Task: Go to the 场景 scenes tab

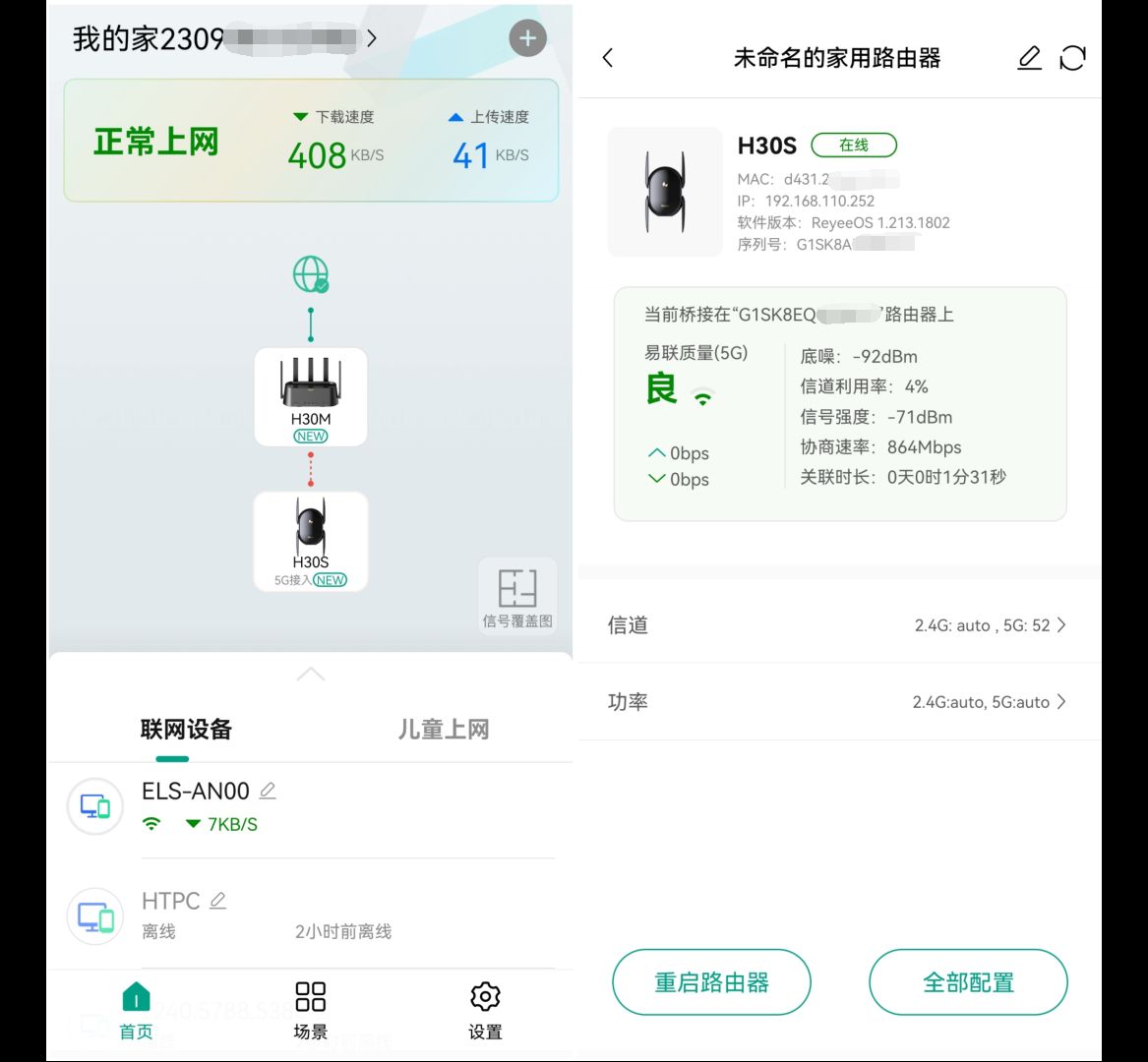Action: pyautogui.click(x=311, y=1010)
